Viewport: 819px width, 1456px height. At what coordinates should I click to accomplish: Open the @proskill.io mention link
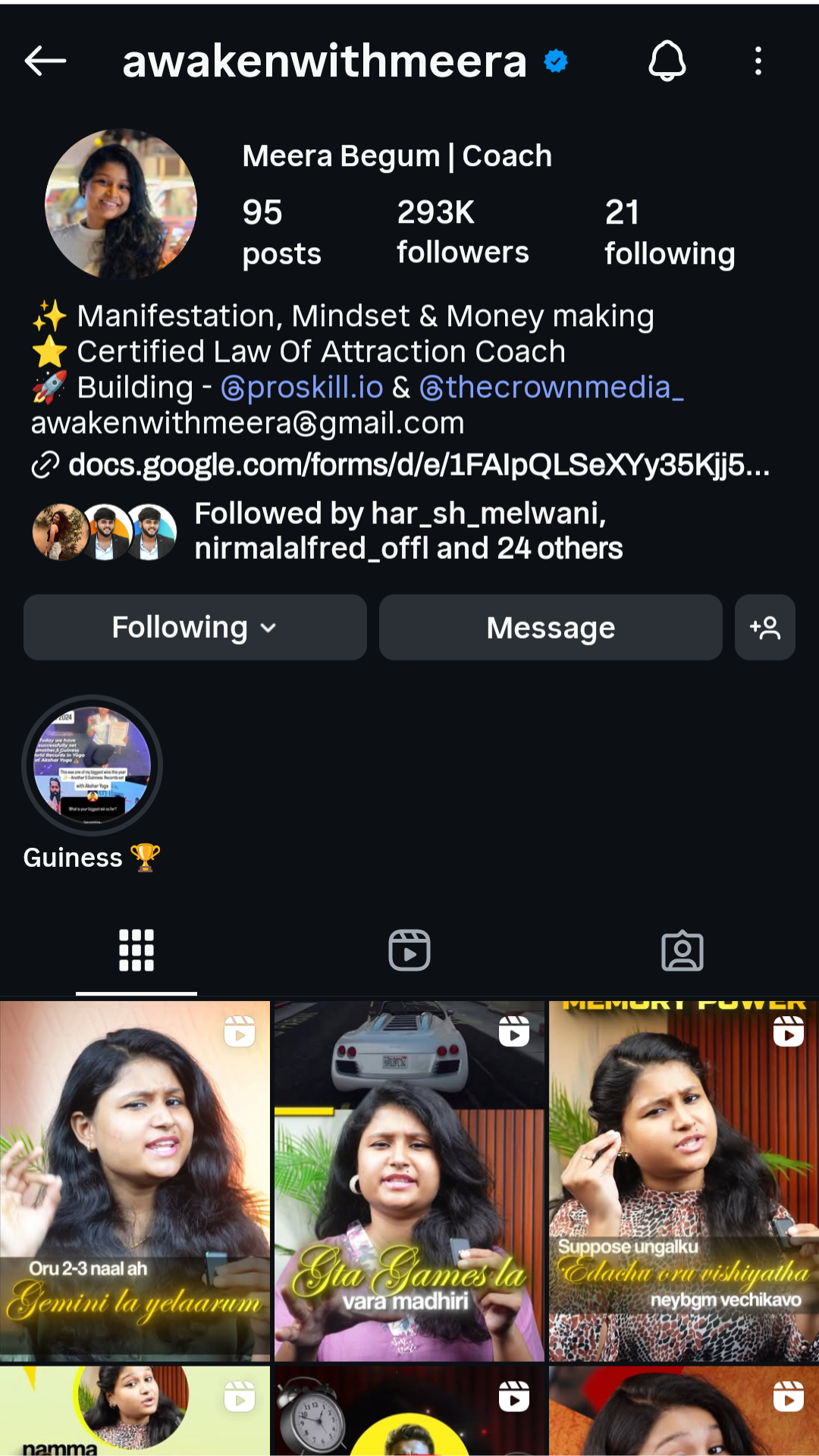click(x=302, y=388)
